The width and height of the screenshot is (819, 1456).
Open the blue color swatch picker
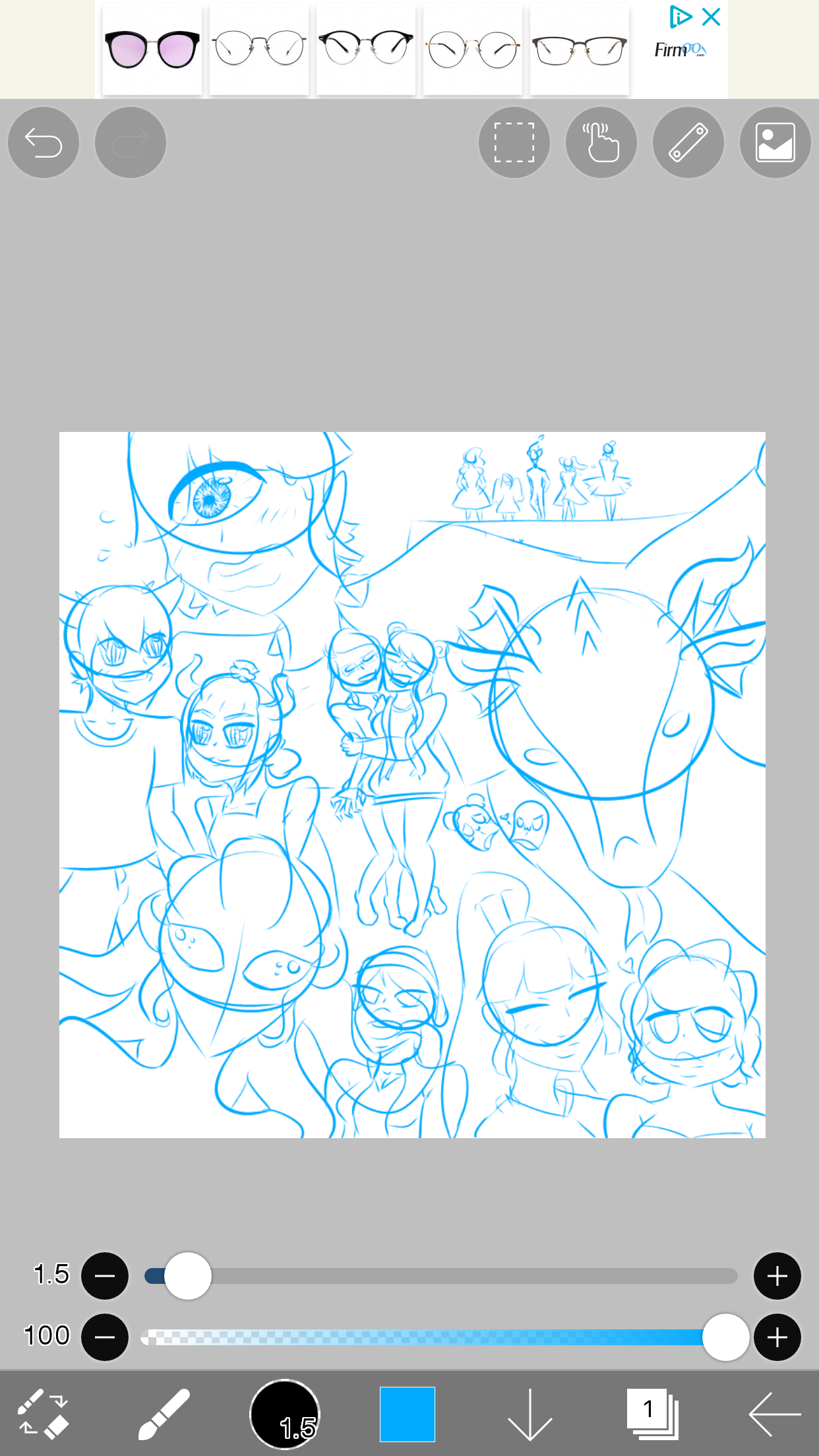click(408, 1414)
